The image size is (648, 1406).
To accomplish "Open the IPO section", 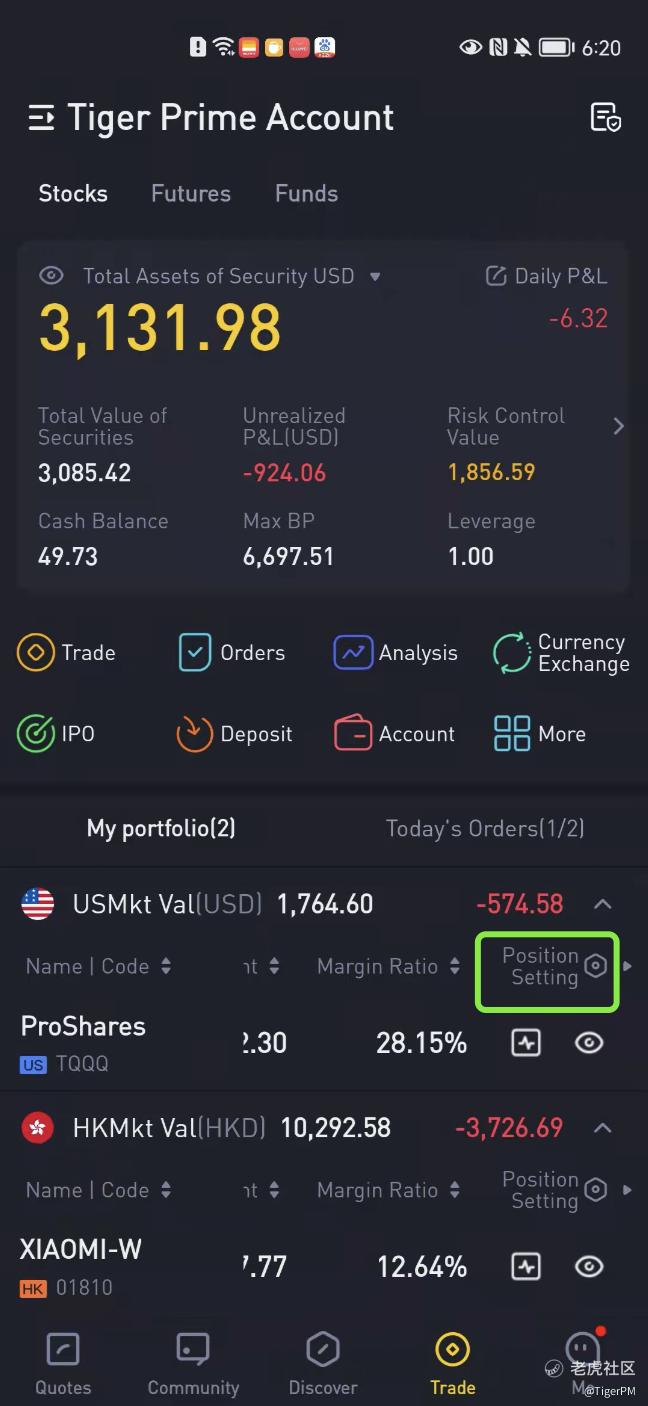I will [x=56, y=734].
